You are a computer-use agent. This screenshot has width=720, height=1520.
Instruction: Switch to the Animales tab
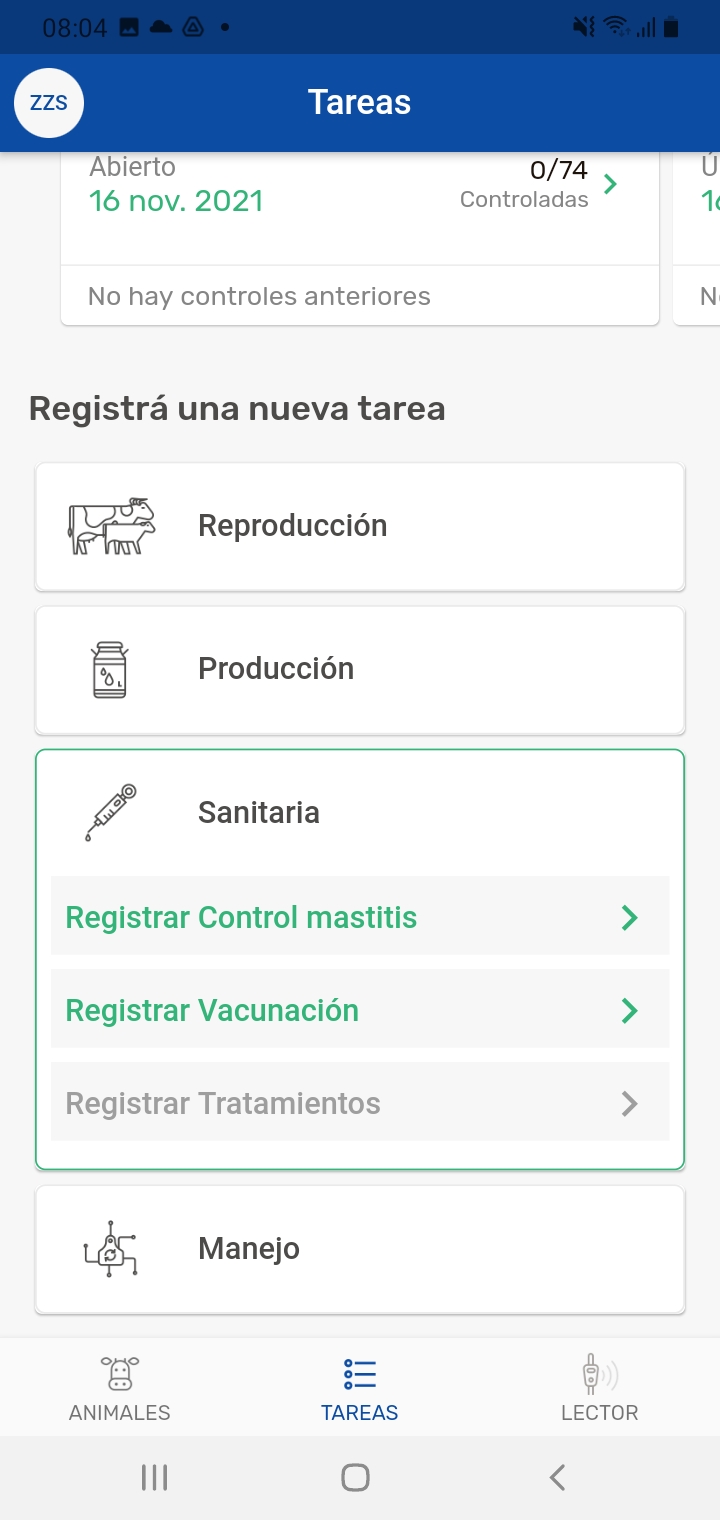click(x=120, y=1389)
